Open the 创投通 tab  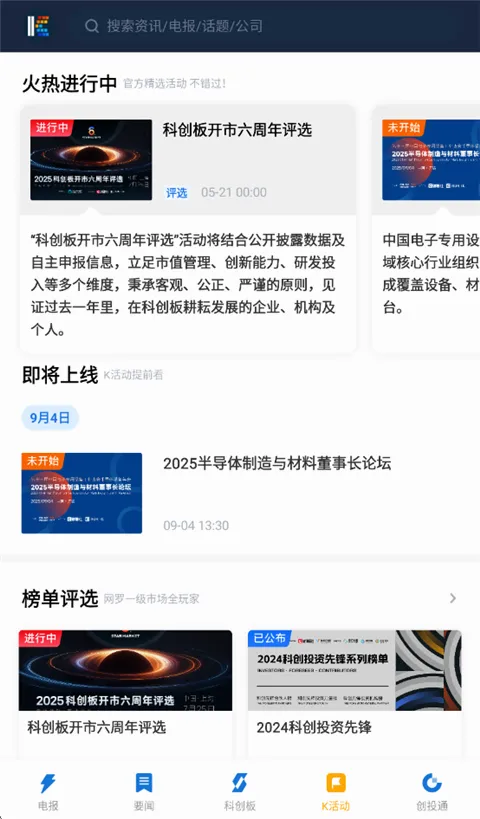tap(432, 792)
